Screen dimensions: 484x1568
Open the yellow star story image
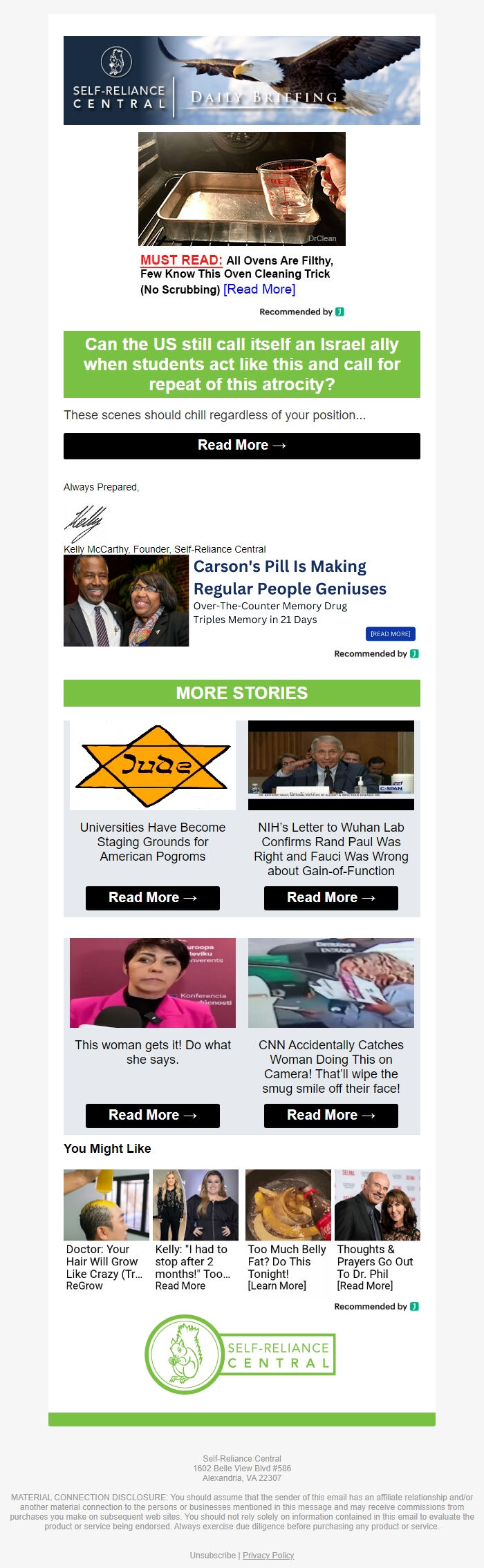pos(152,765)
